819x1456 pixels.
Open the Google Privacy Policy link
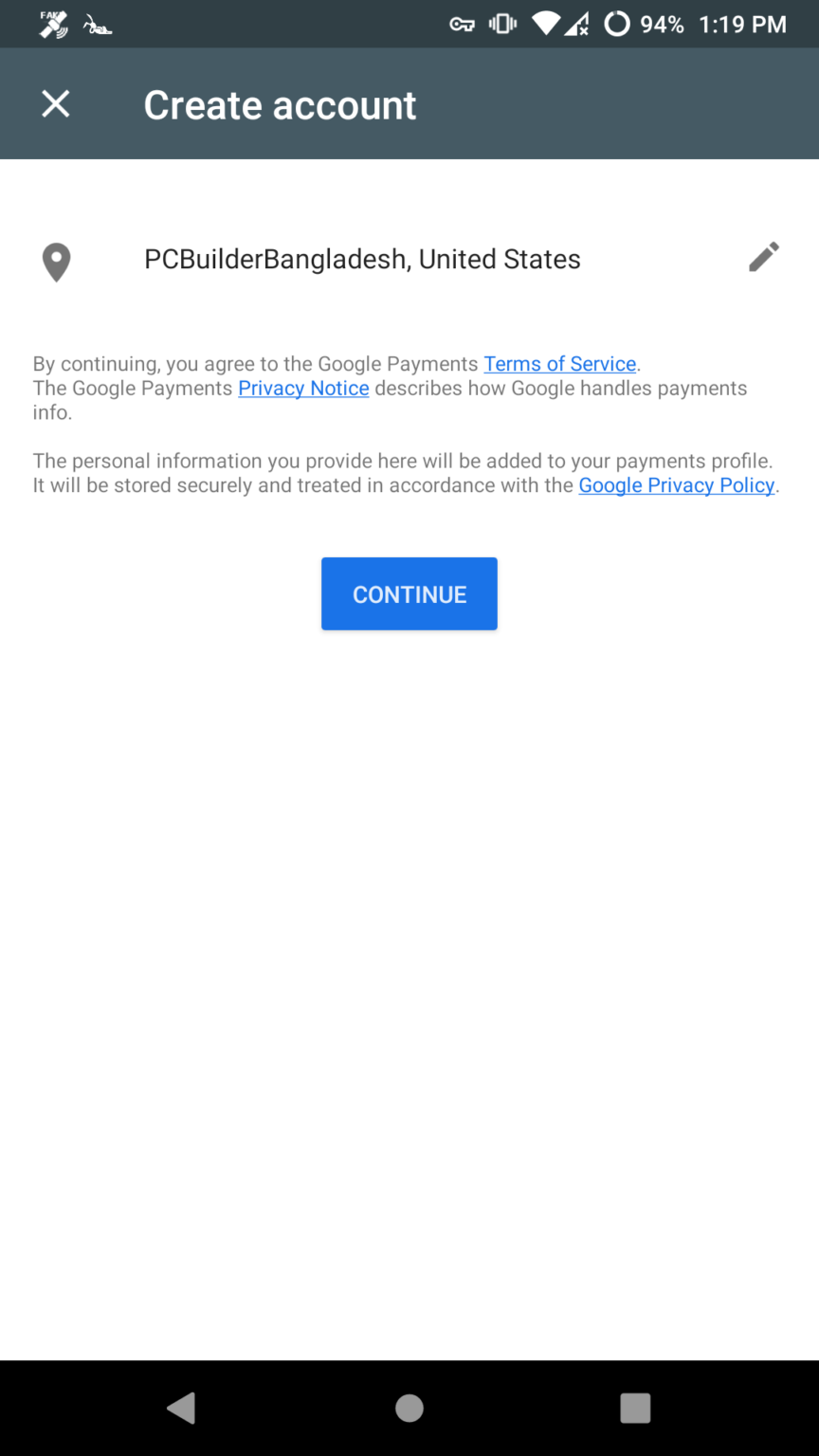[677, 485]
